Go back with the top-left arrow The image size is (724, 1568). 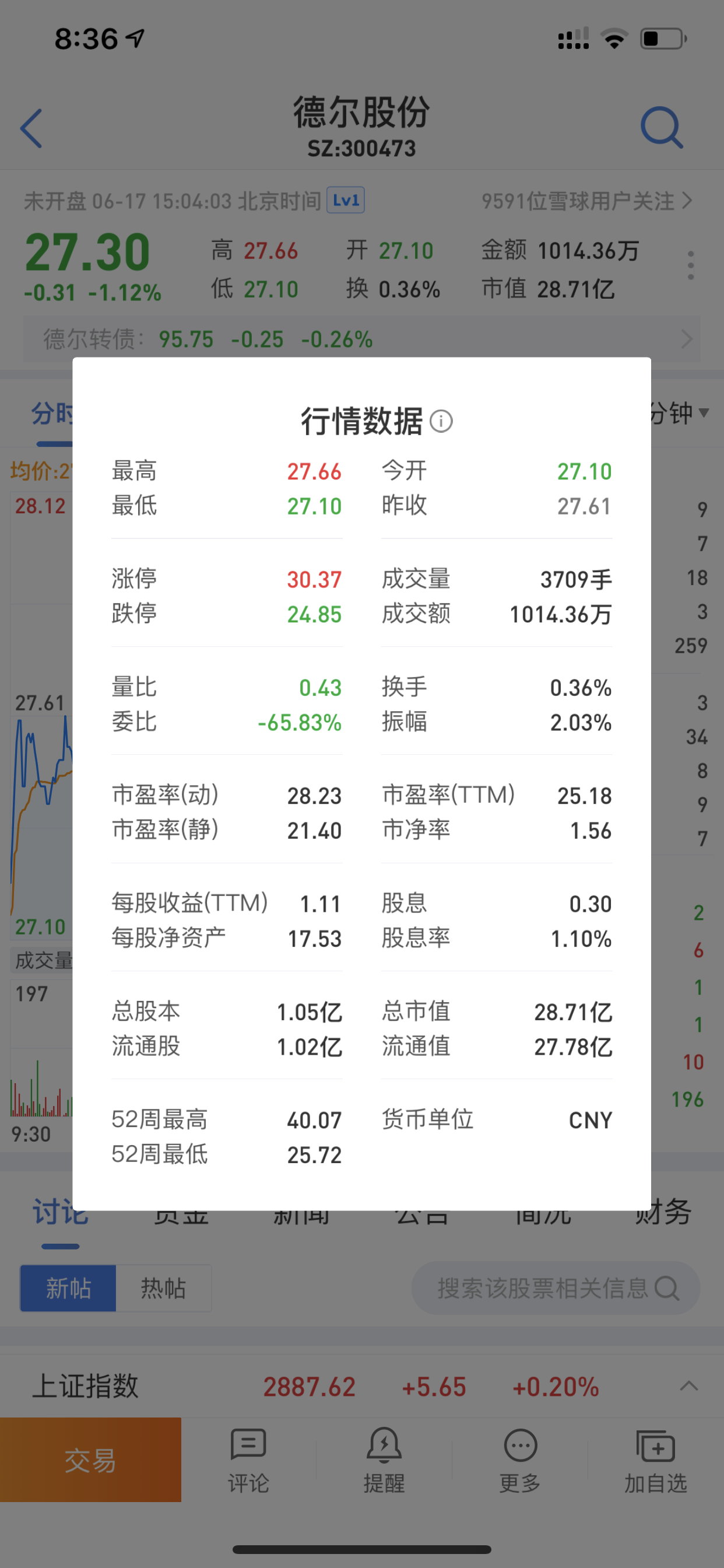pyautogui.click(x=31, y=128)
